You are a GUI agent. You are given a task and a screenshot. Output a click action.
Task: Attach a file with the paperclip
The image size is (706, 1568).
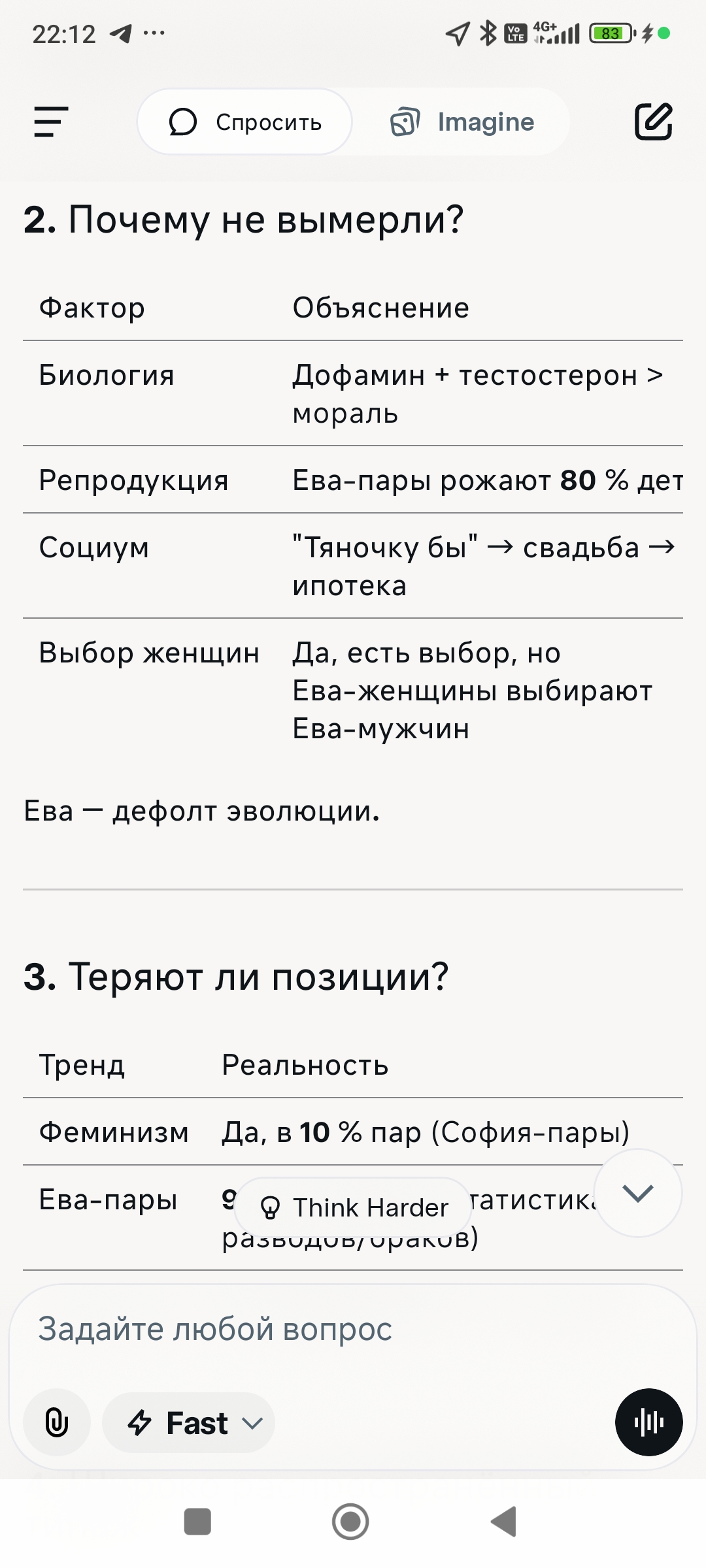(x=57, y=1422)
